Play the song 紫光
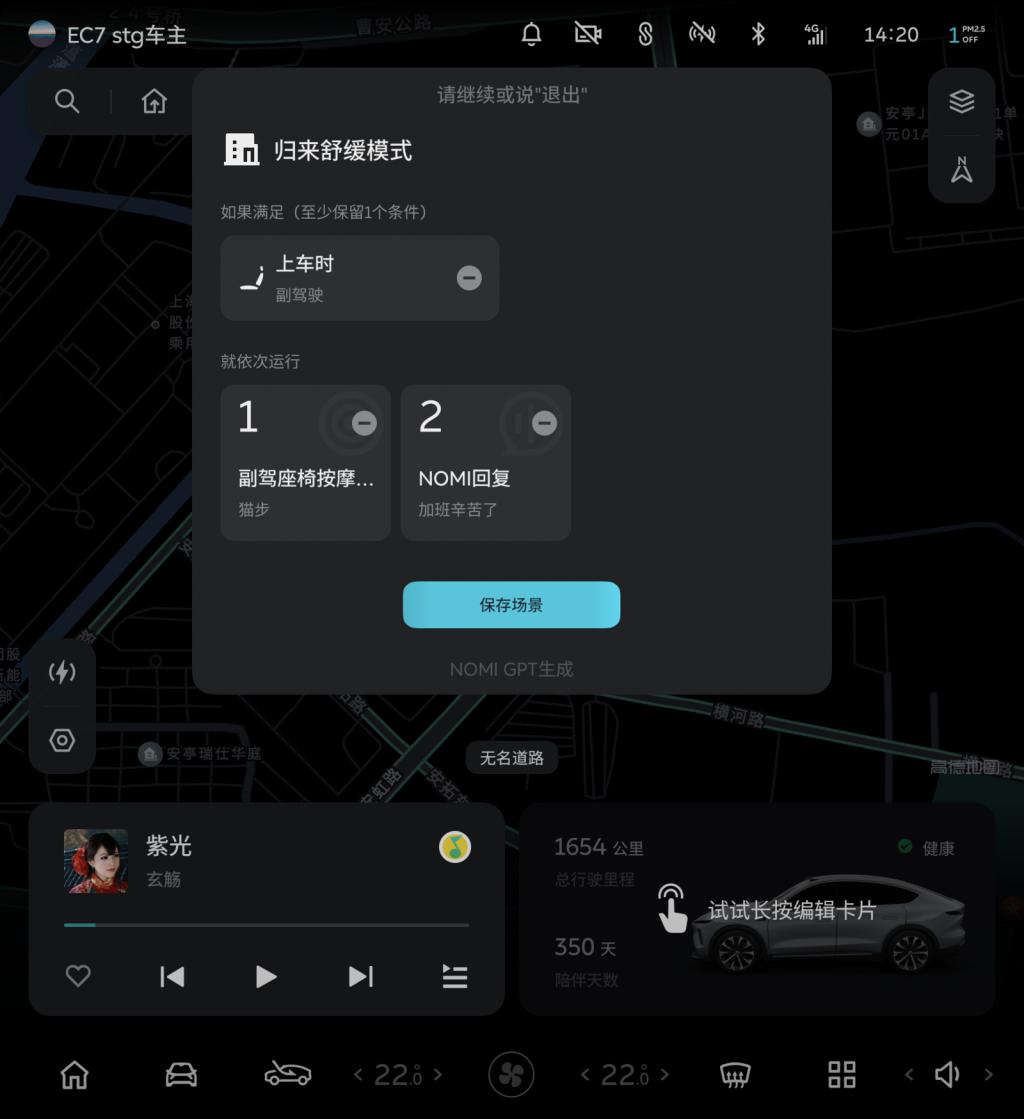1024x1119 pixels. 266,976
